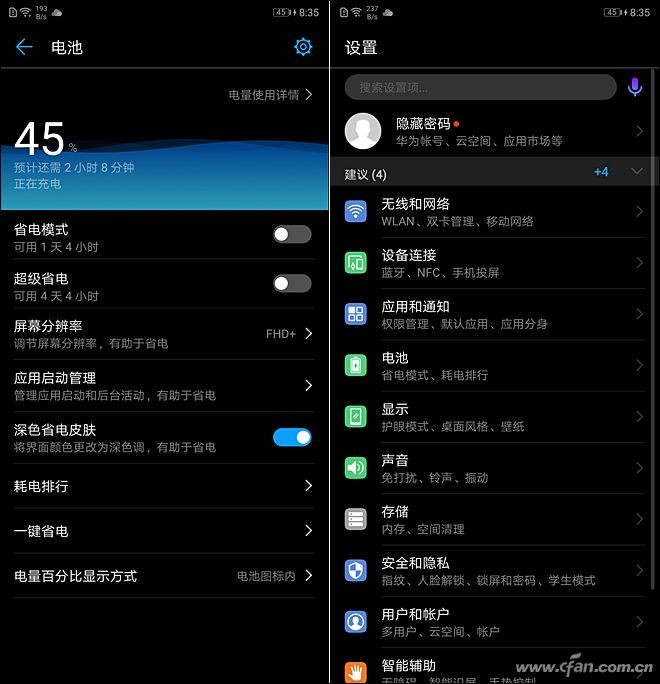
Task: Start voice search with the microphone icon
Action: 634,88
